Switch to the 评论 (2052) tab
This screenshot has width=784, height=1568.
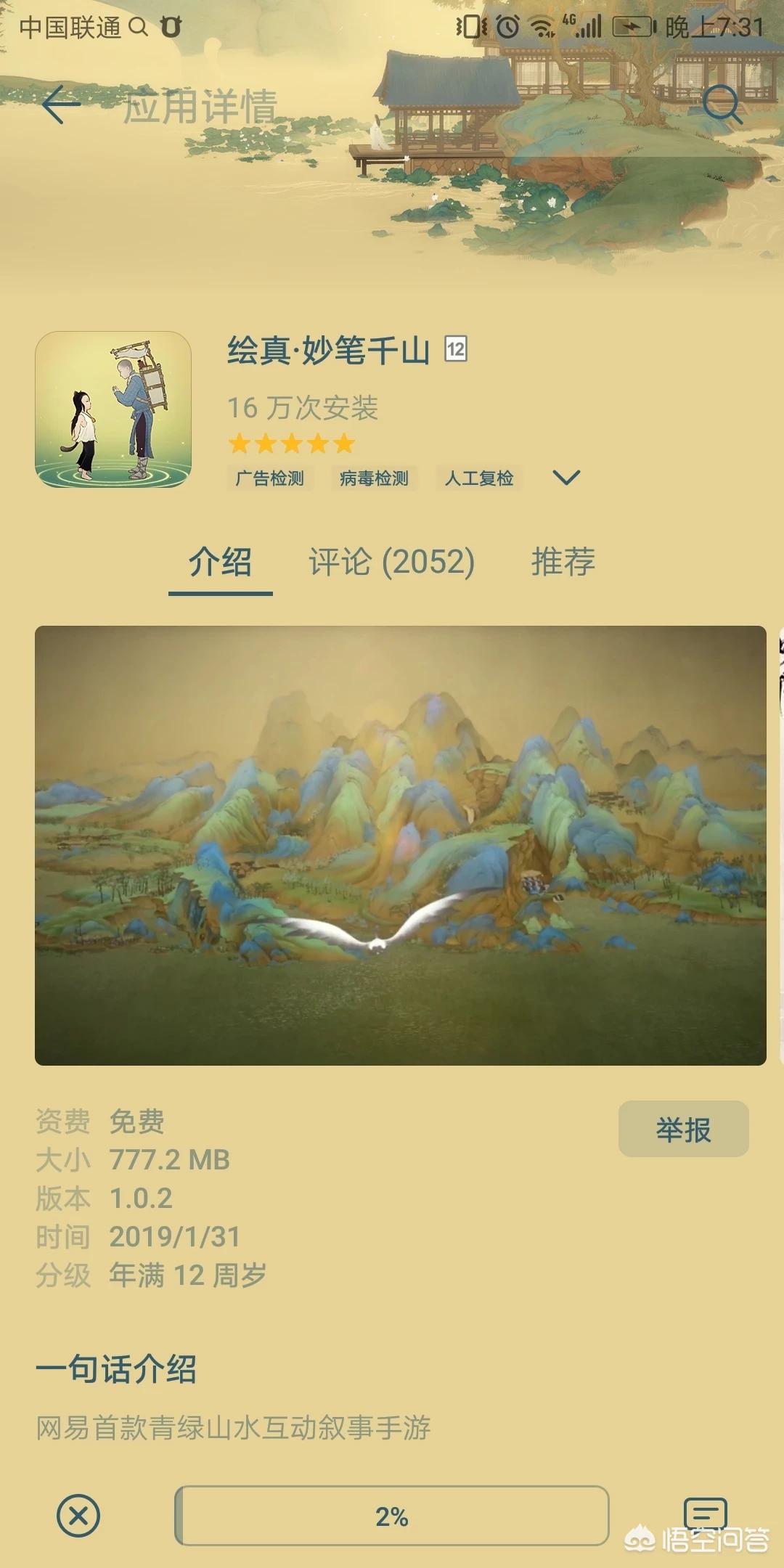coord(392,562)
